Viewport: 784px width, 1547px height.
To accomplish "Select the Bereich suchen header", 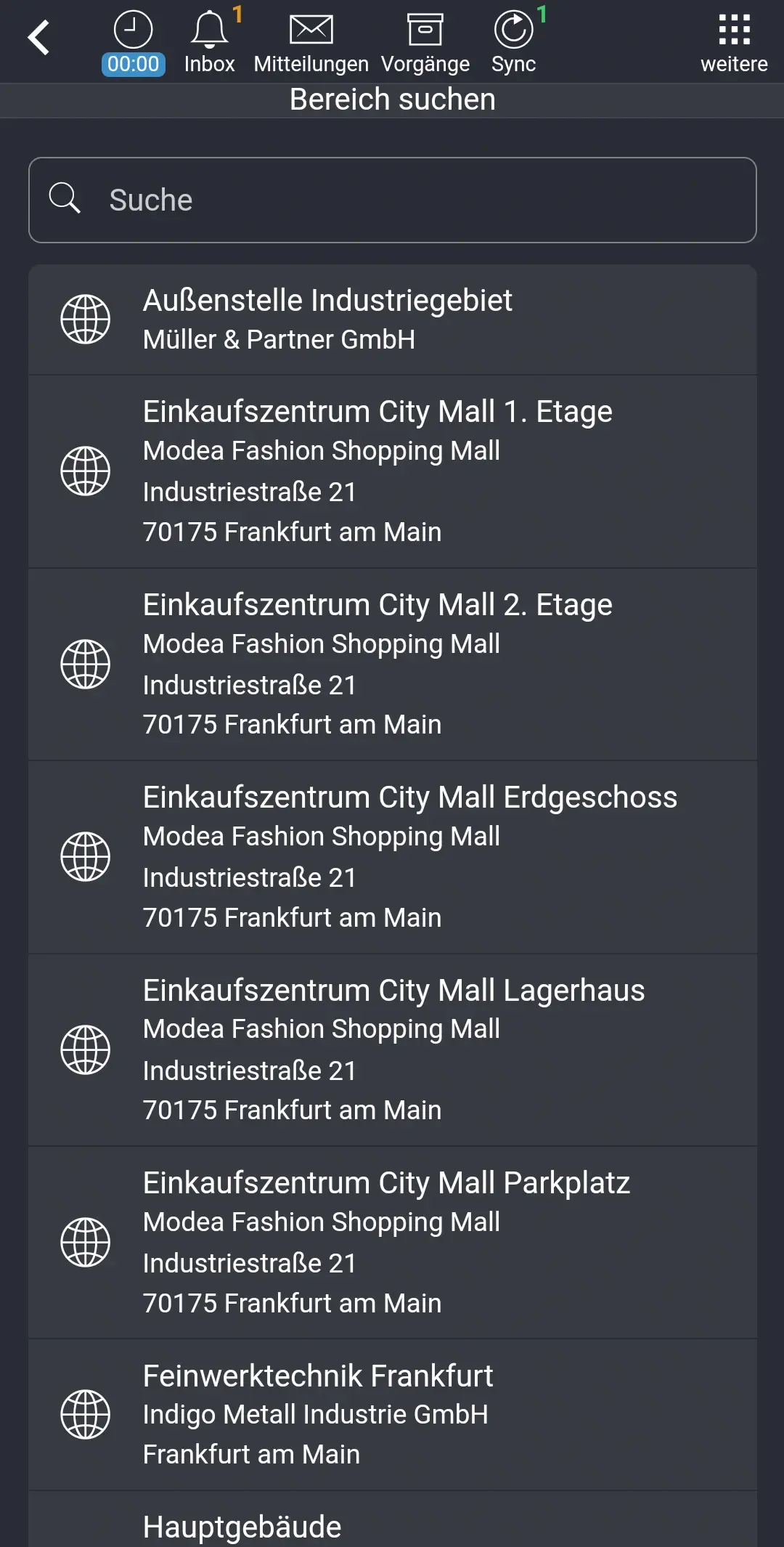I will coord(392,100).
